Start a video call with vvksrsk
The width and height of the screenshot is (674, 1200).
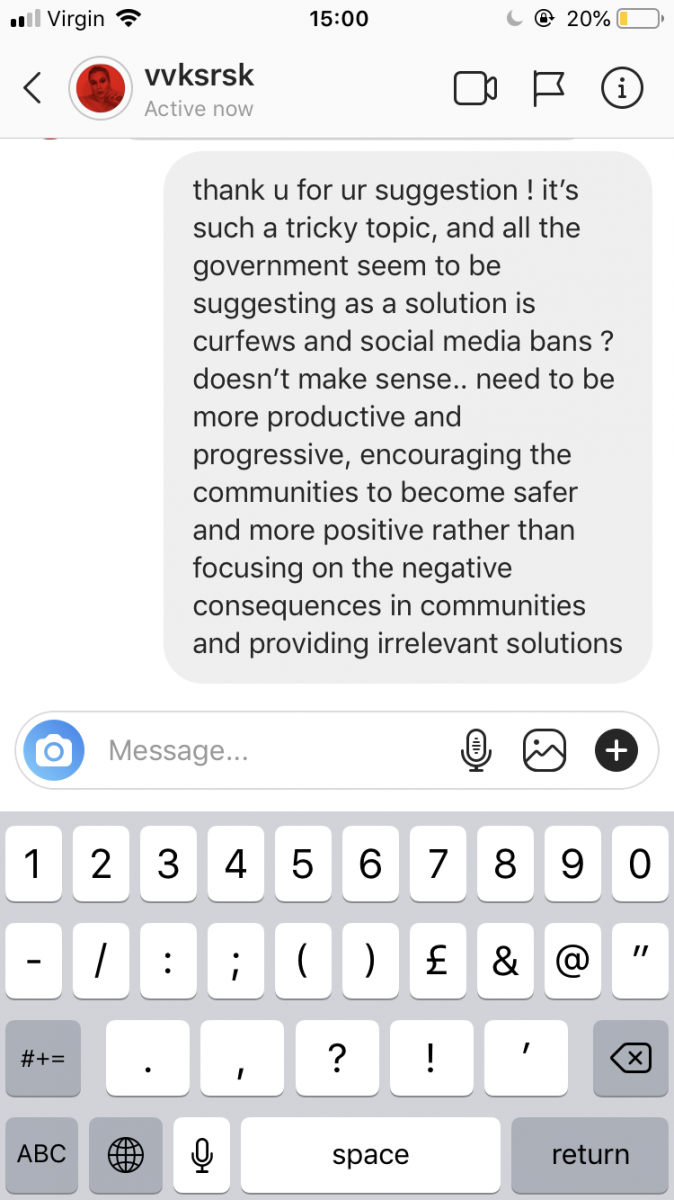click(475, 89)
